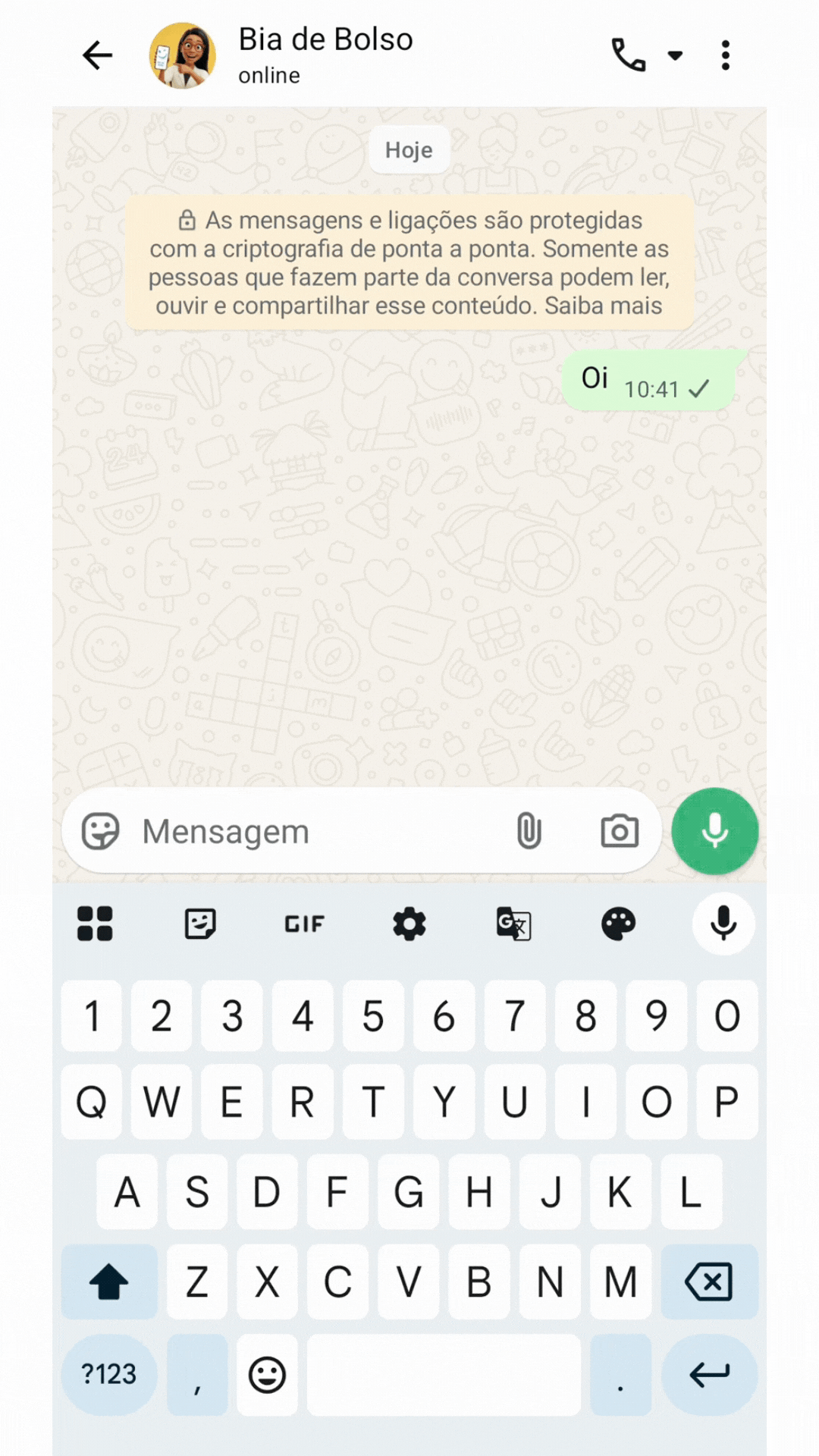Start a voice call with Bia de Bolso
819x1456 pixels.
pos(628,55)
